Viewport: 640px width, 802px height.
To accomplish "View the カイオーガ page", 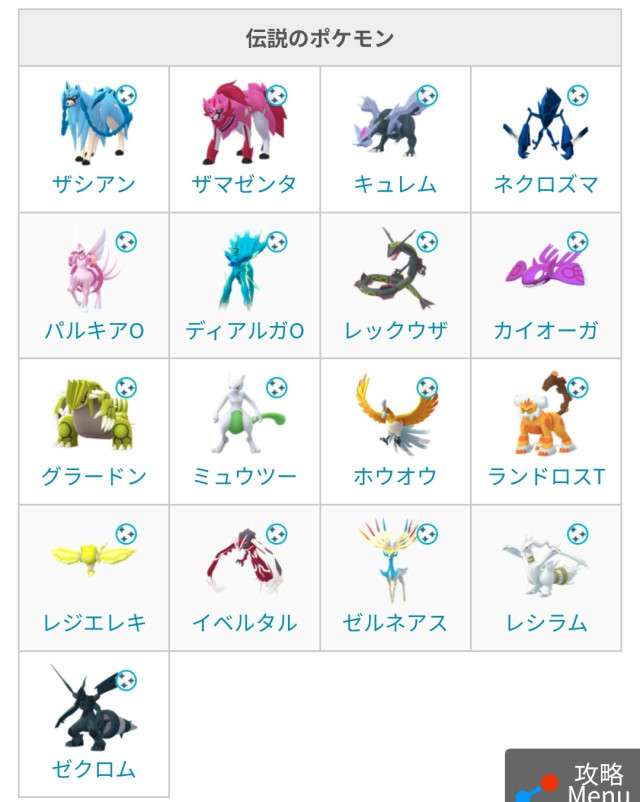I will click(546, 286).
